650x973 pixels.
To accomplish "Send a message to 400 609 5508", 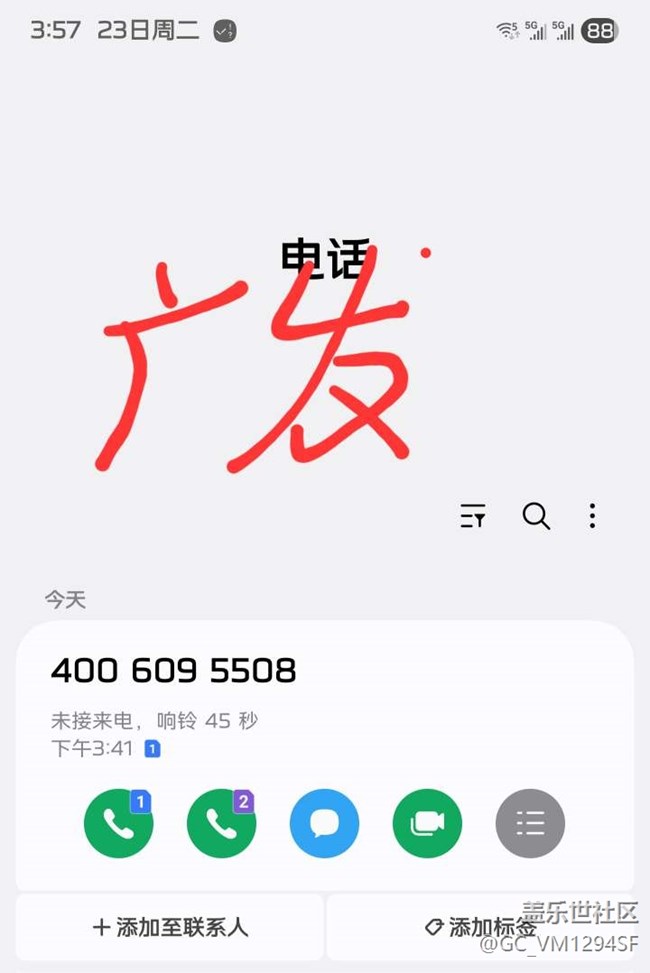I will [324, 823].
